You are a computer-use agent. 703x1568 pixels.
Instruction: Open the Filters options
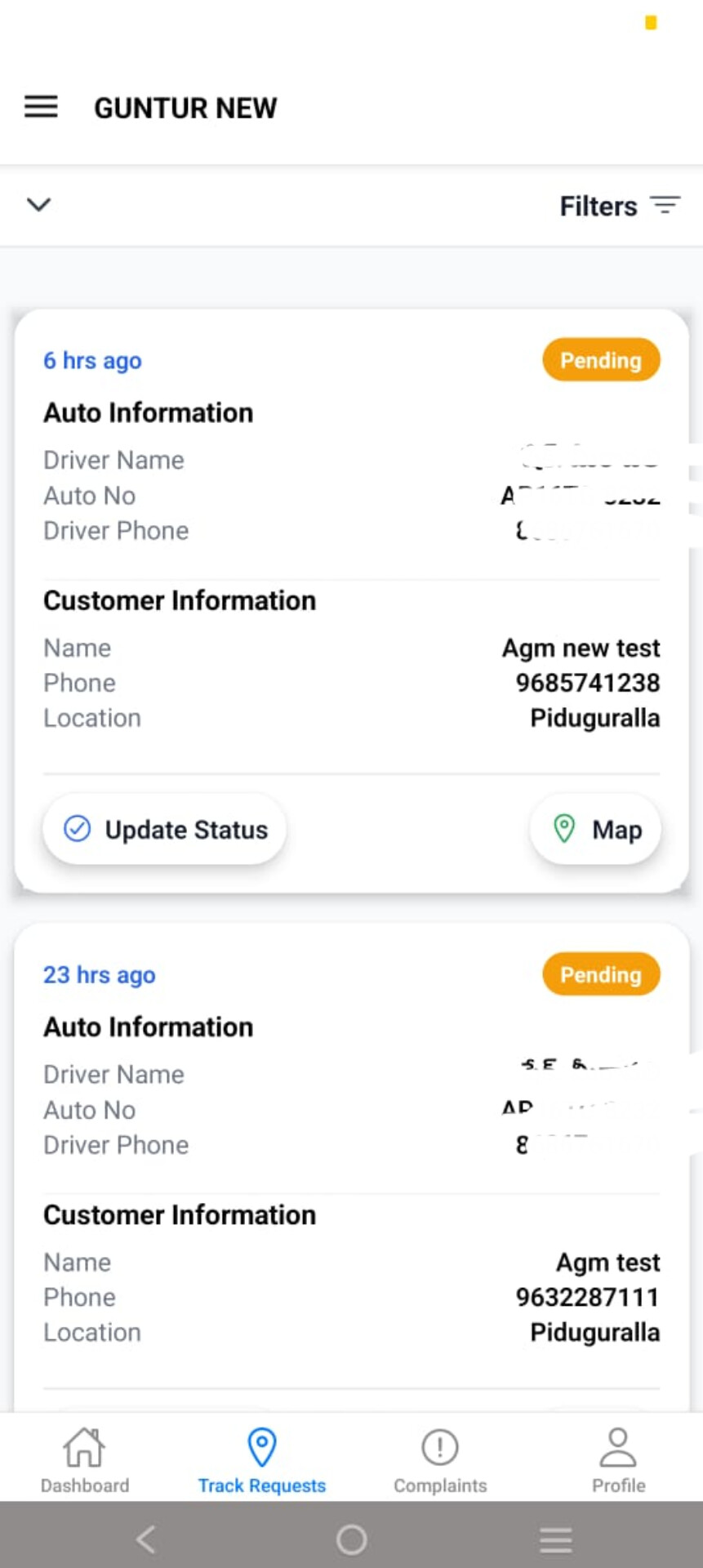point(619,206)
